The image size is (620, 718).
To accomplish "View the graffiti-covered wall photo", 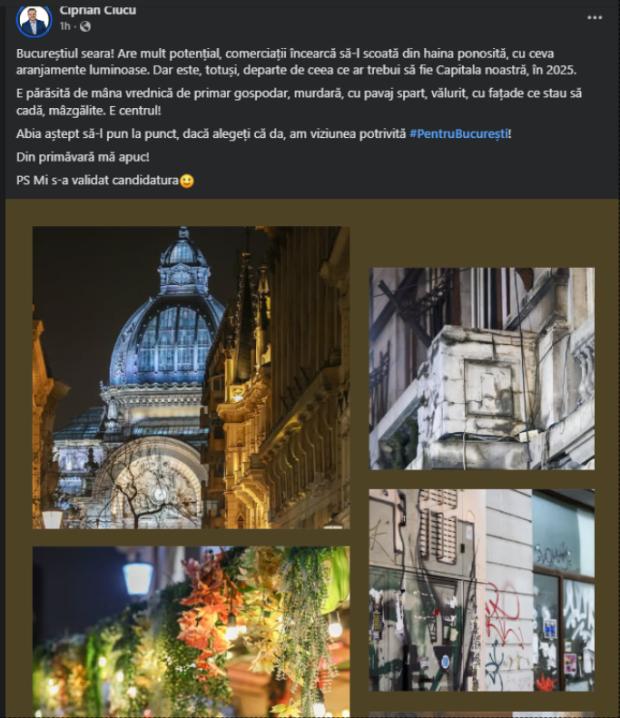I will click(482, 590).
